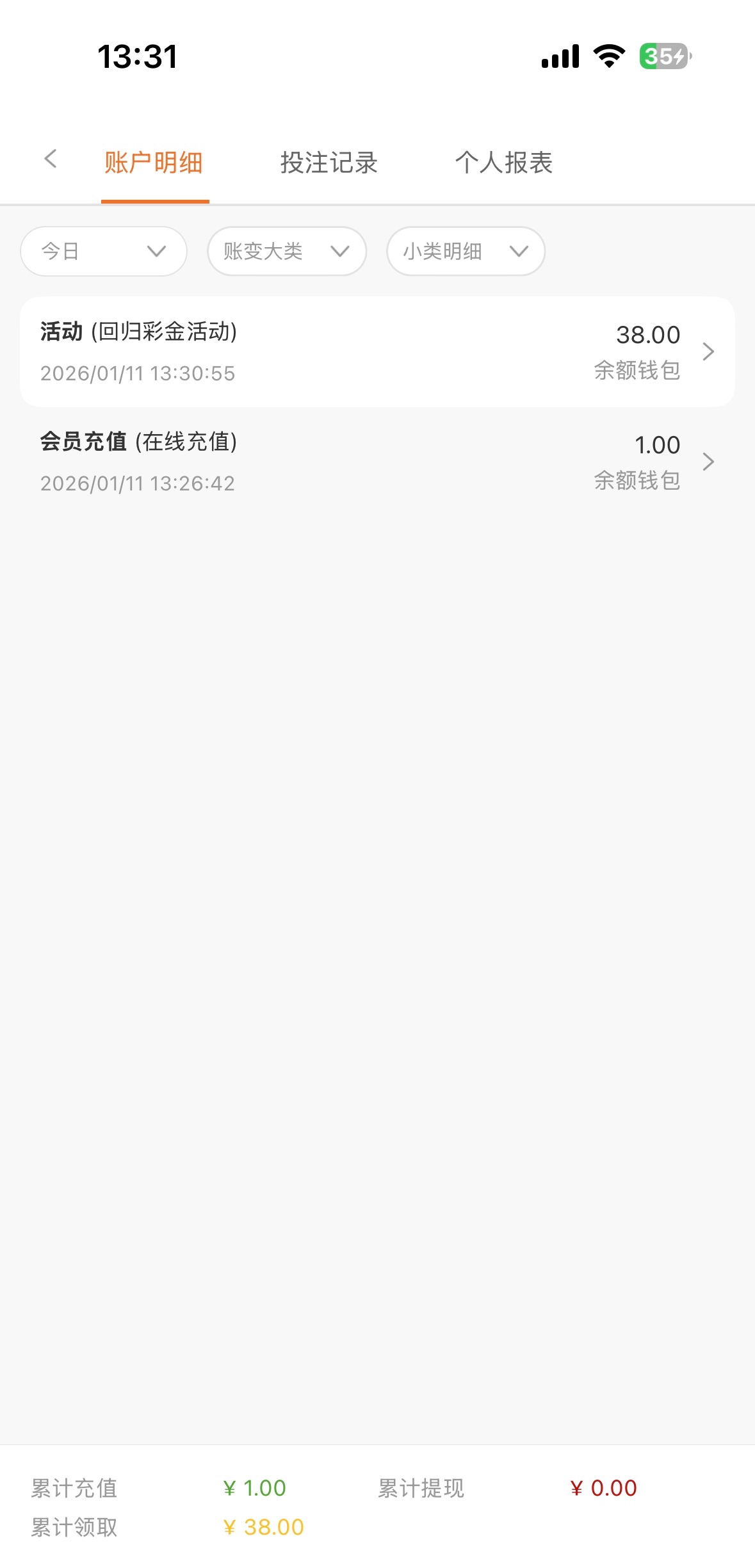Image resolution: width=755 pixels, height=1568 pixels.
Task: Go back using the top-left arrow
Action: pyautogui.click(x=51, y=159)
